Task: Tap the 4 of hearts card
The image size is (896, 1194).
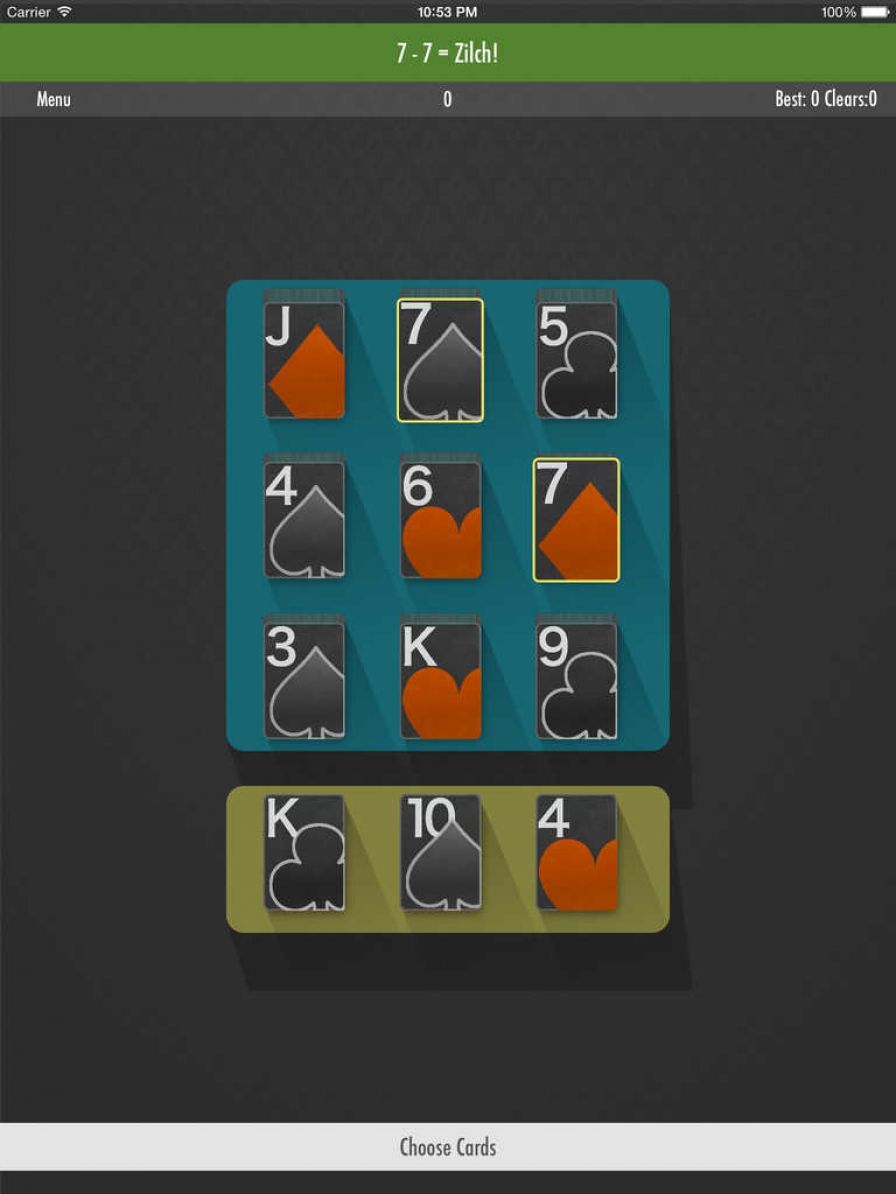Action: click(577, 853)
